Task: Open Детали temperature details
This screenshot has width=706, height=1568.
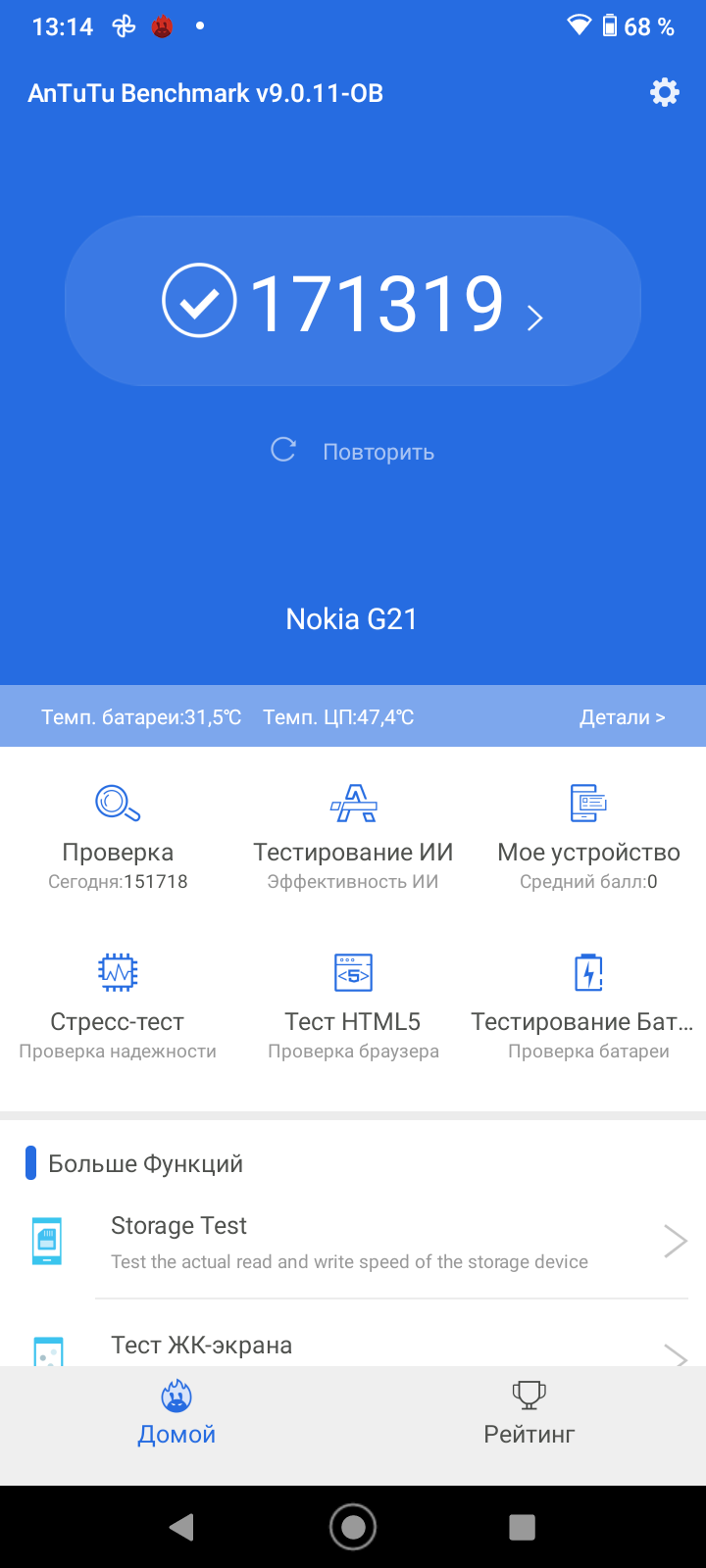Action: [x=622, y=717]
